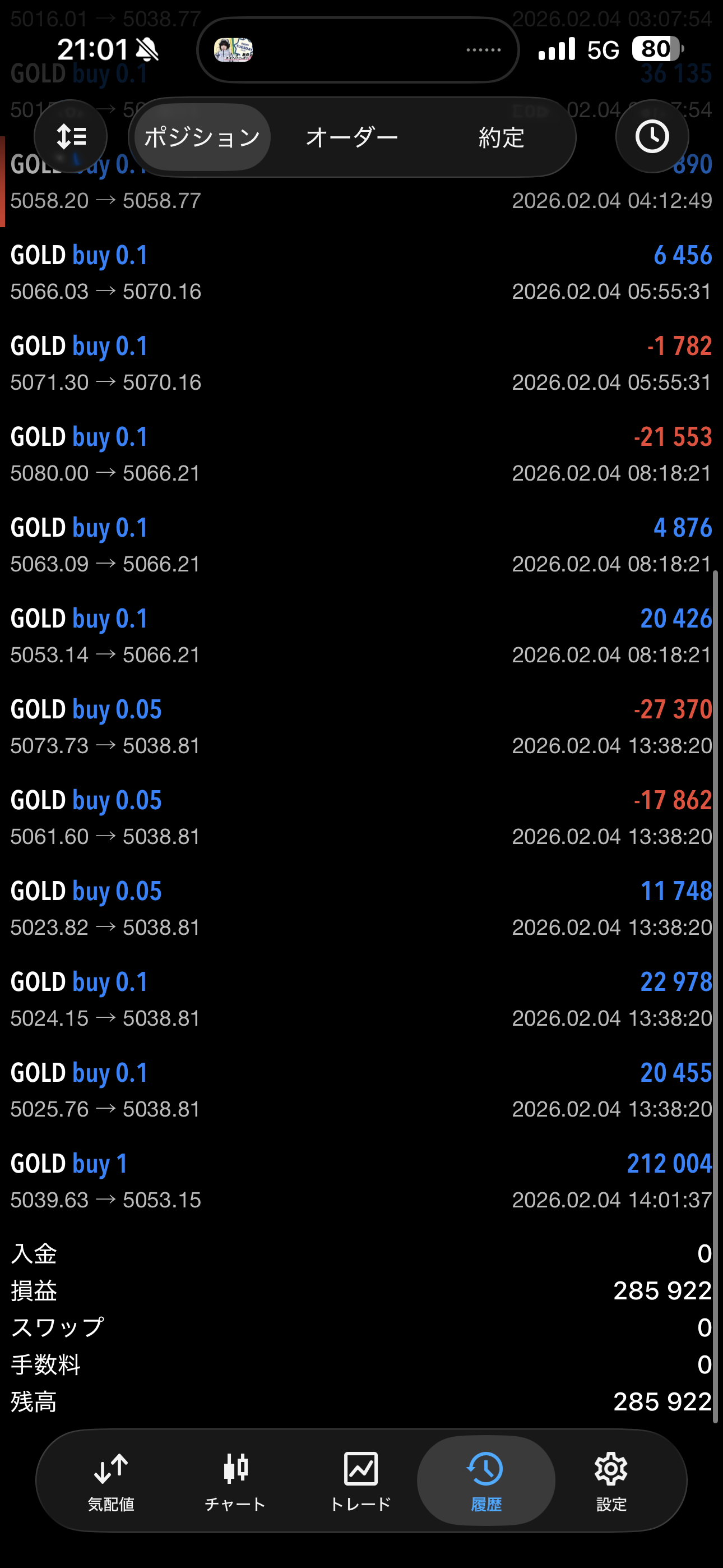Expand the GOLD trade with -27 370 loss

click(x=361, y=727)
